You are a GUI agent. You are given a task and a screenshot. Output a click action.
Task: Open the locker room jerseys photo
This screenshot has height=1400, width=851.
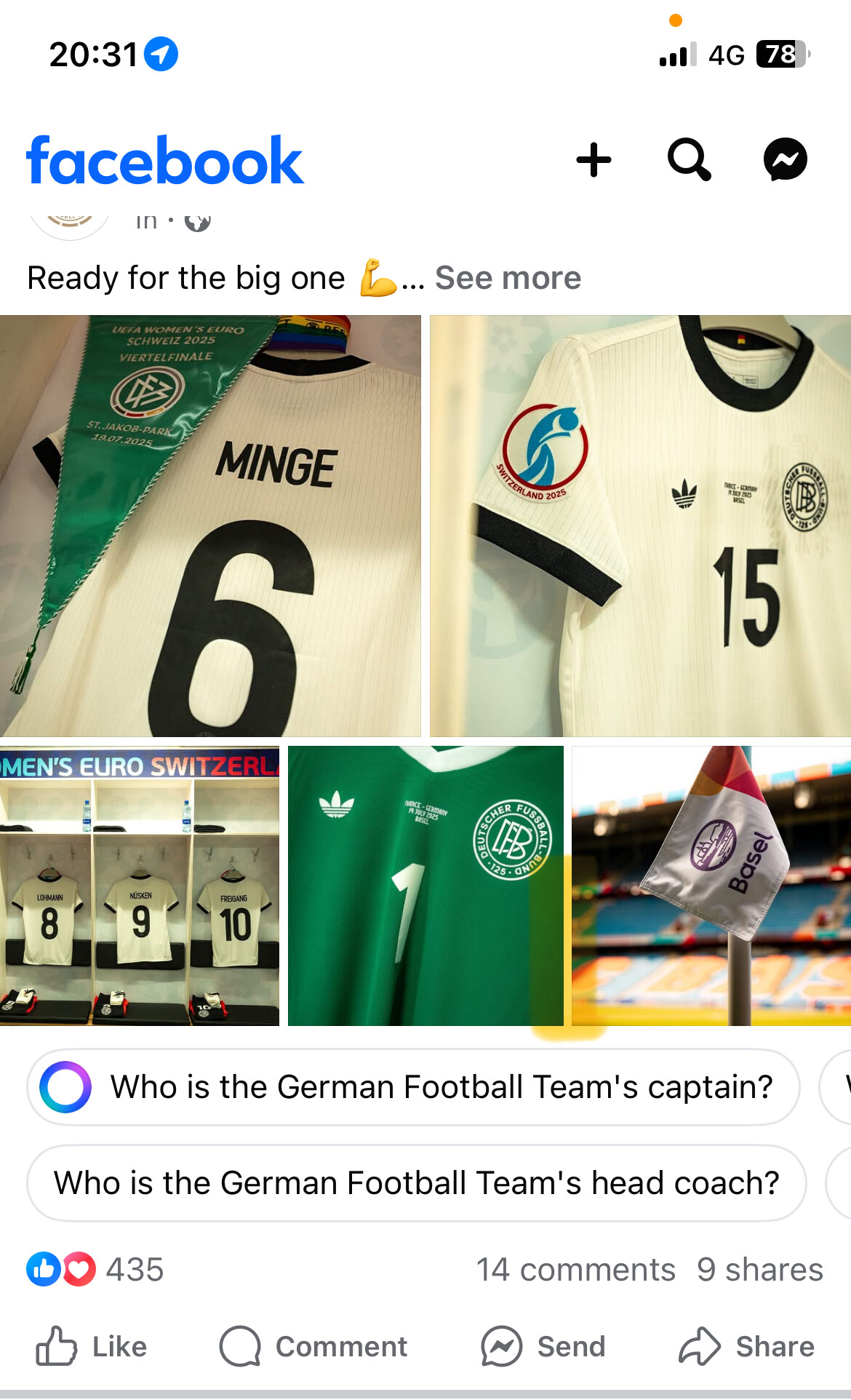[140, 886]
